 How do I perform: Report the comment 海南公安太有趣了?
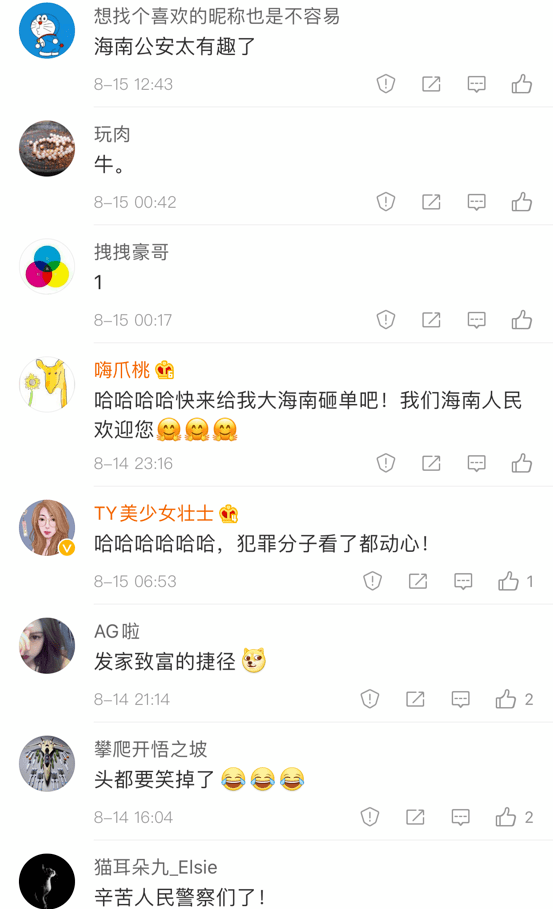click(x=386, y=84)
